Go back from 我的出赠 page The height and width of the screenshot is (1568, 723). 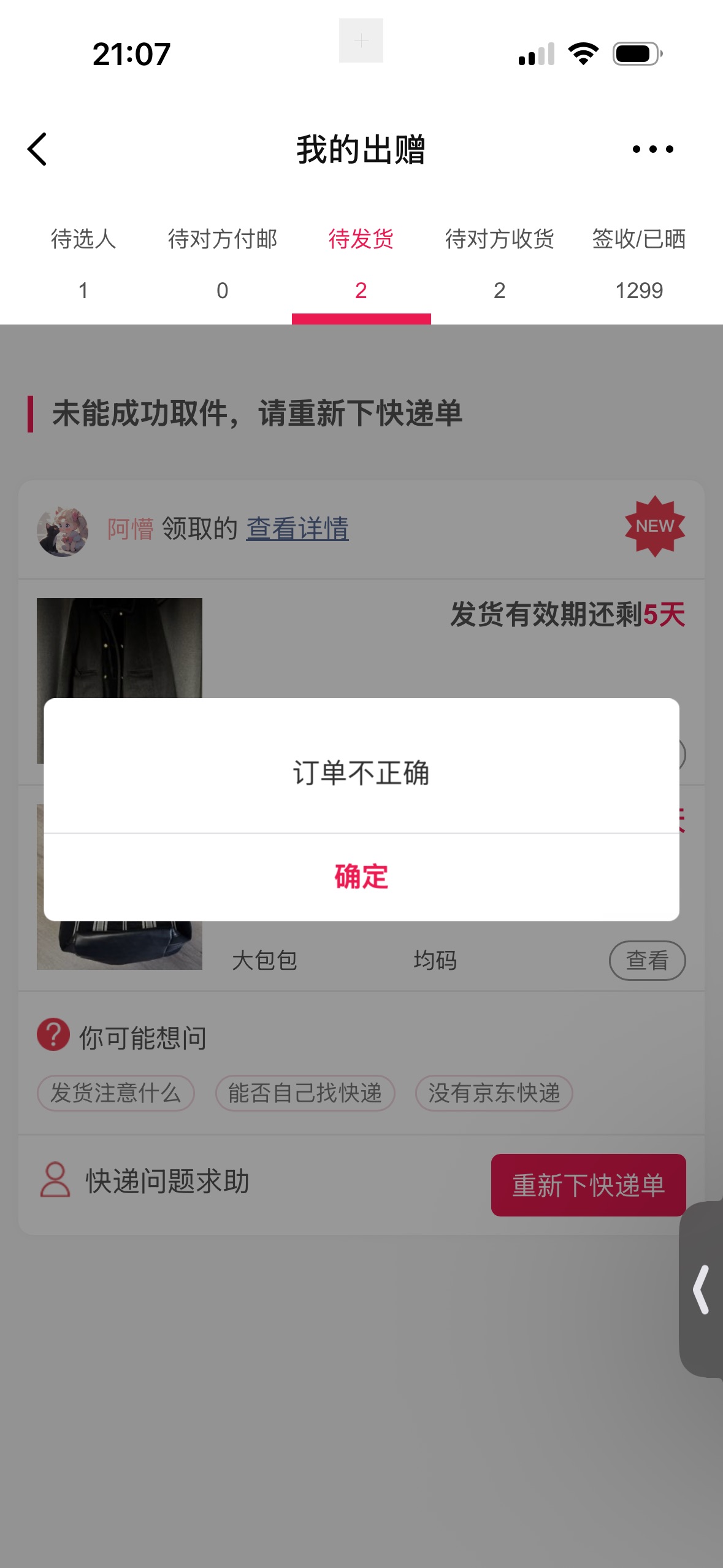click(x=37, y=149)
